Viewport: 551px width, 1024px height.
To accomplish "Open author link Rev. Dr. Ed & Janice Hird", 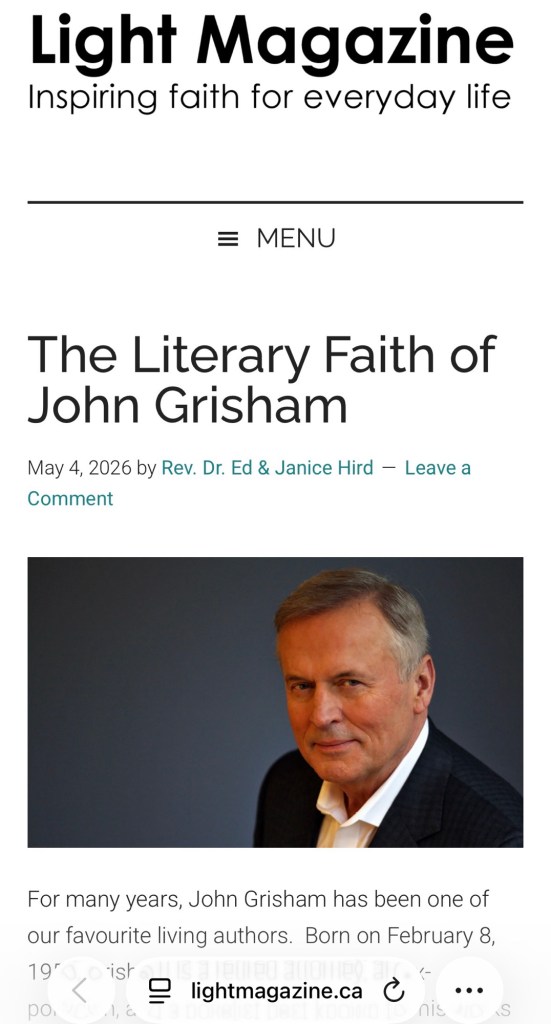I will 267,468.
